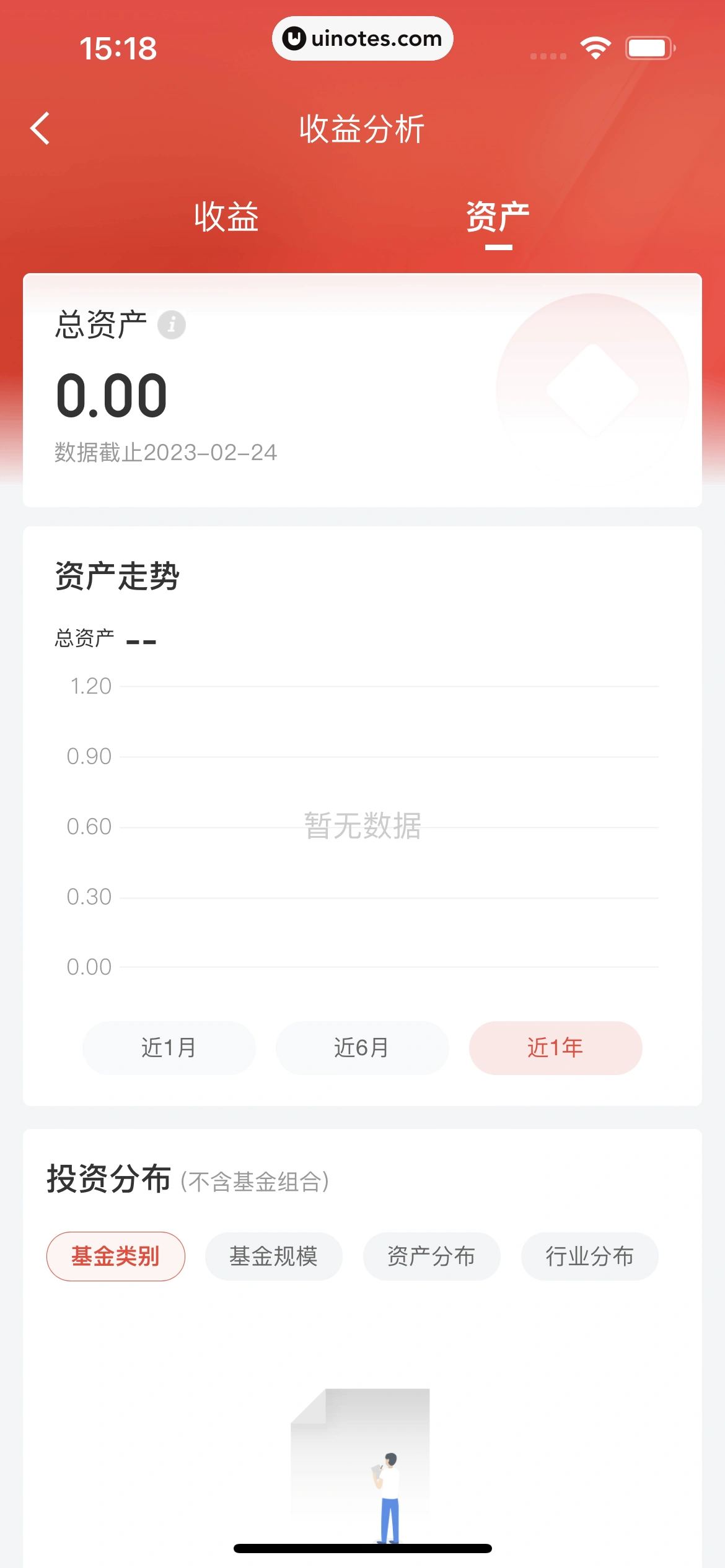Open the 总资产 info icon
Screen dimensions: 725x1568
[172, 324]
